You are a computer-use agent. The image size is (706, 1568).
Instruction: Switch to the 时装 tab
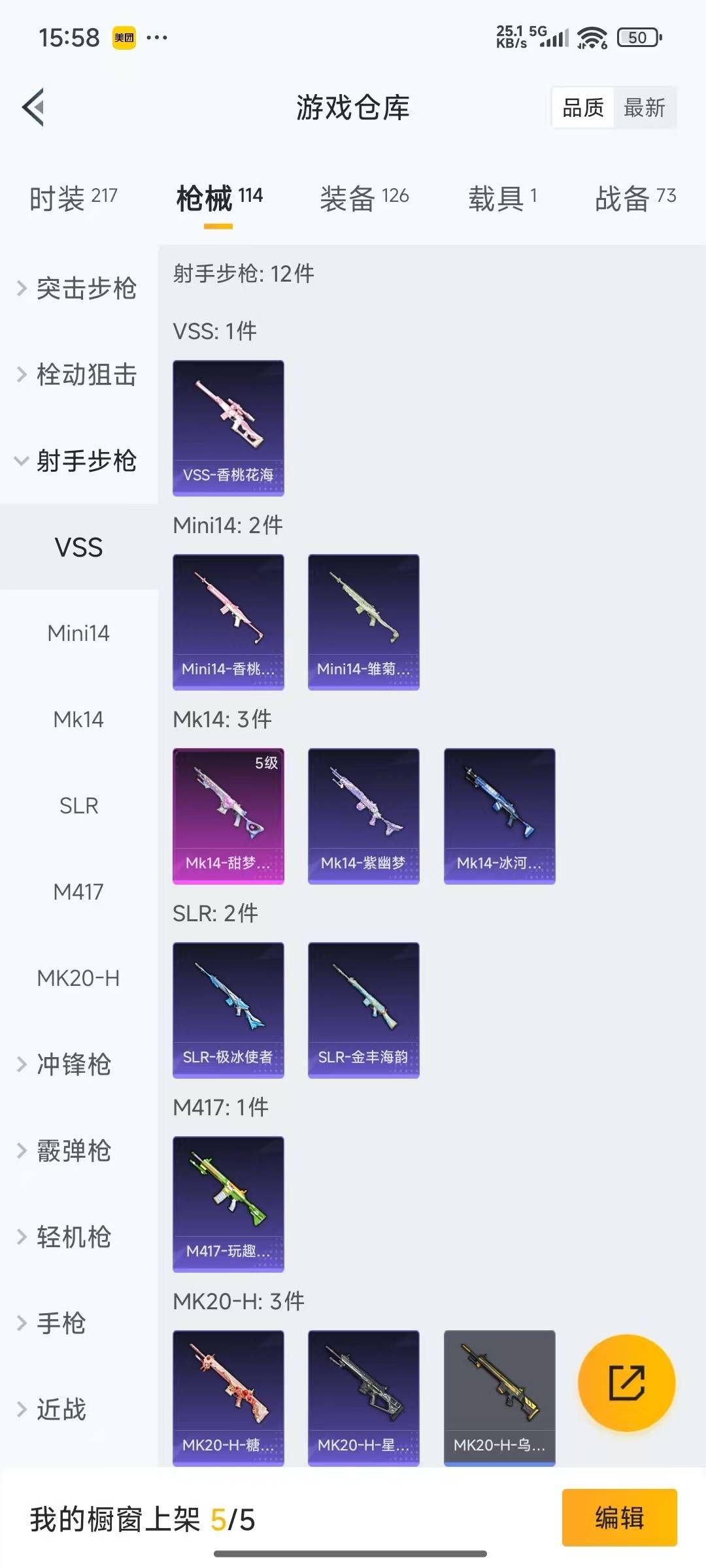[73, 198]
